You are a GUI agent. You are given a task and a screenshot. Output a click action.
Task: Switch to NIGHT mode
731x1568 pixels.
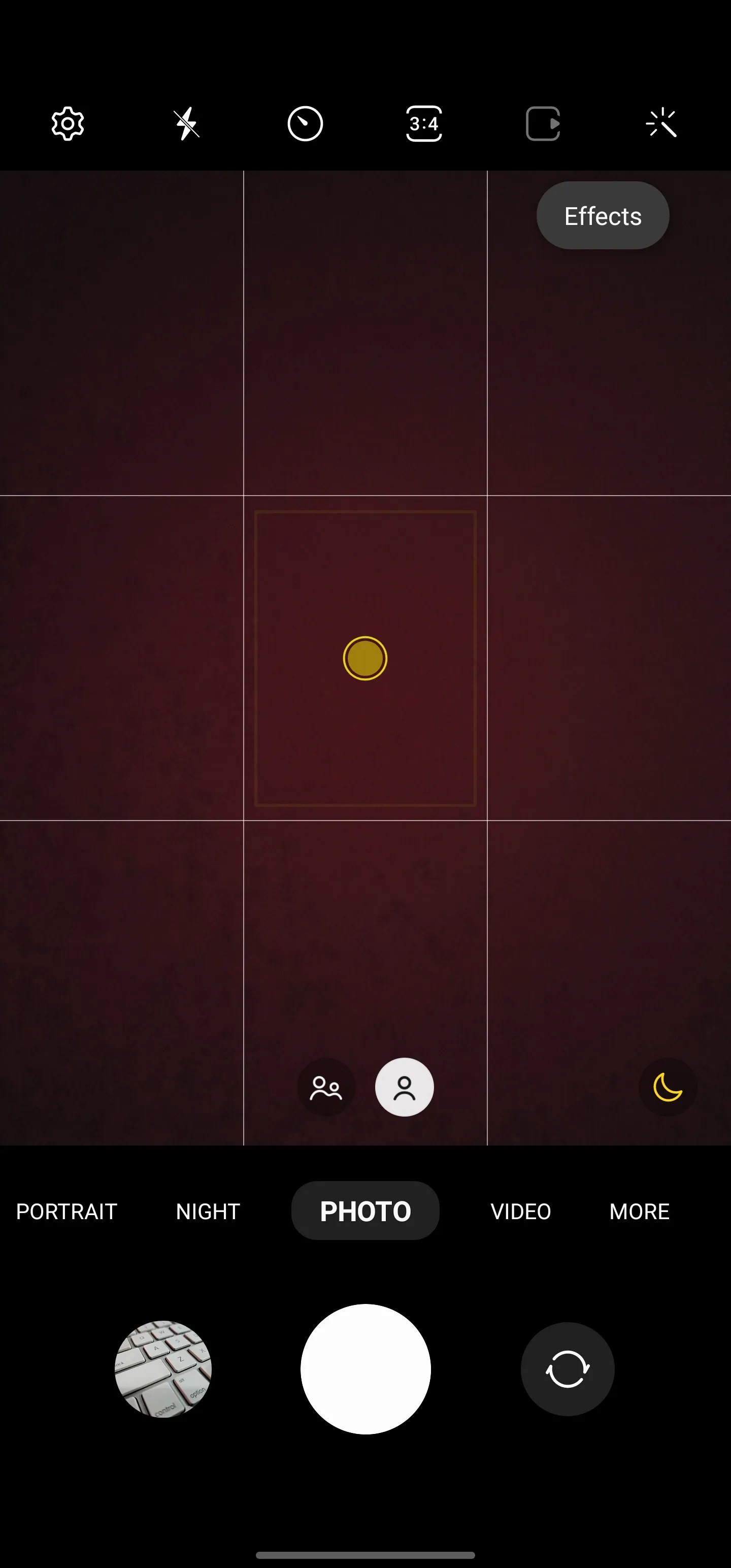click(208, 1212)
